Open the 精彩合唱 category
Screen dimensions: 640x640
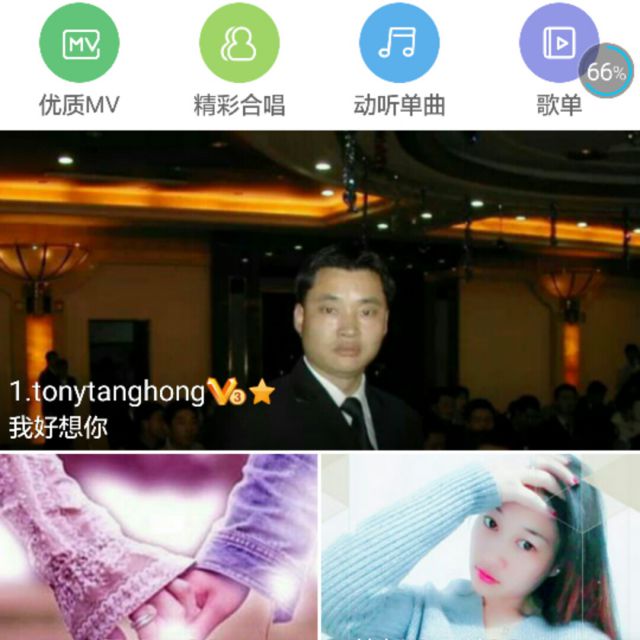point(239,45)
